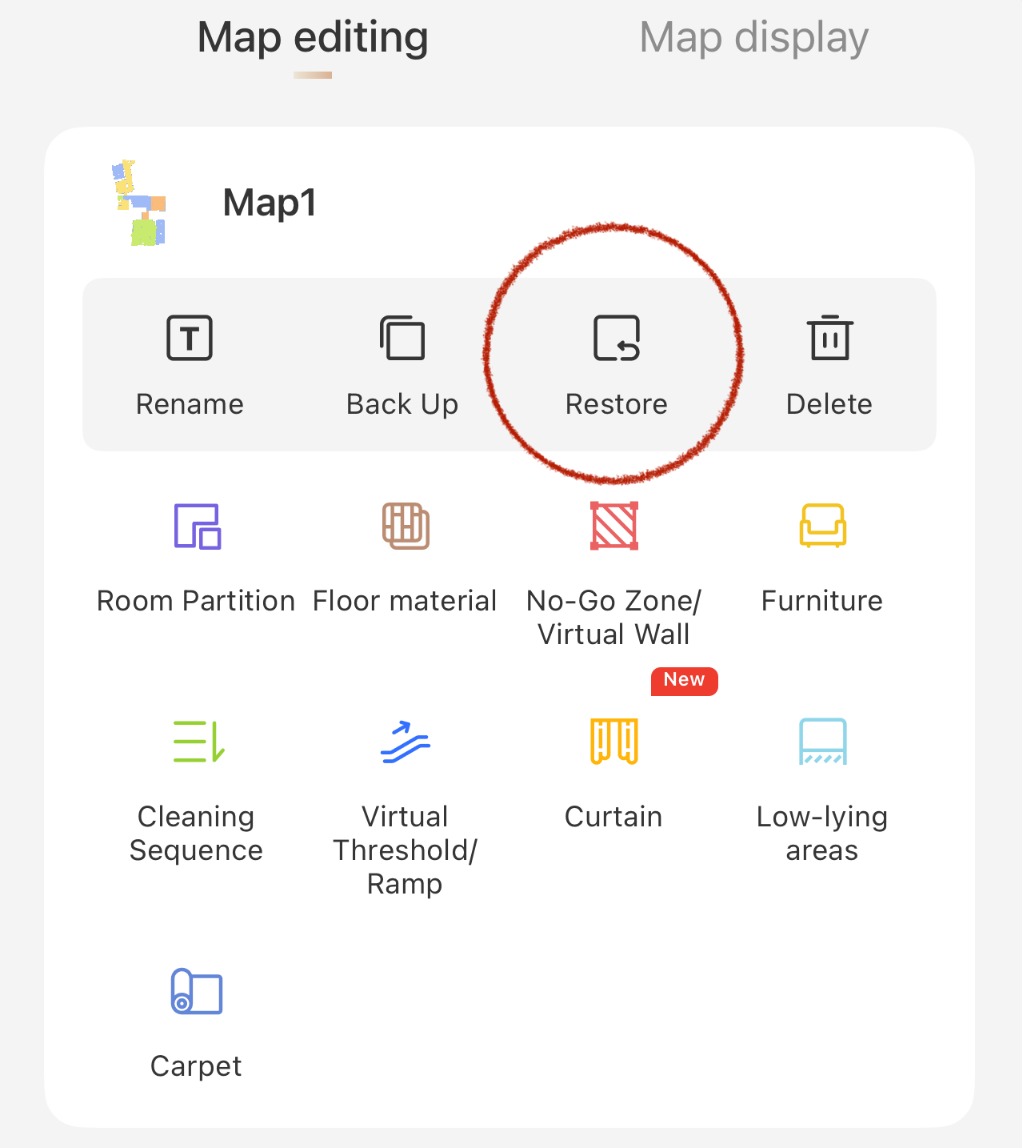Back up the Map1 map
This screenshot has height=1148, width=1022.
click(402, 362)
